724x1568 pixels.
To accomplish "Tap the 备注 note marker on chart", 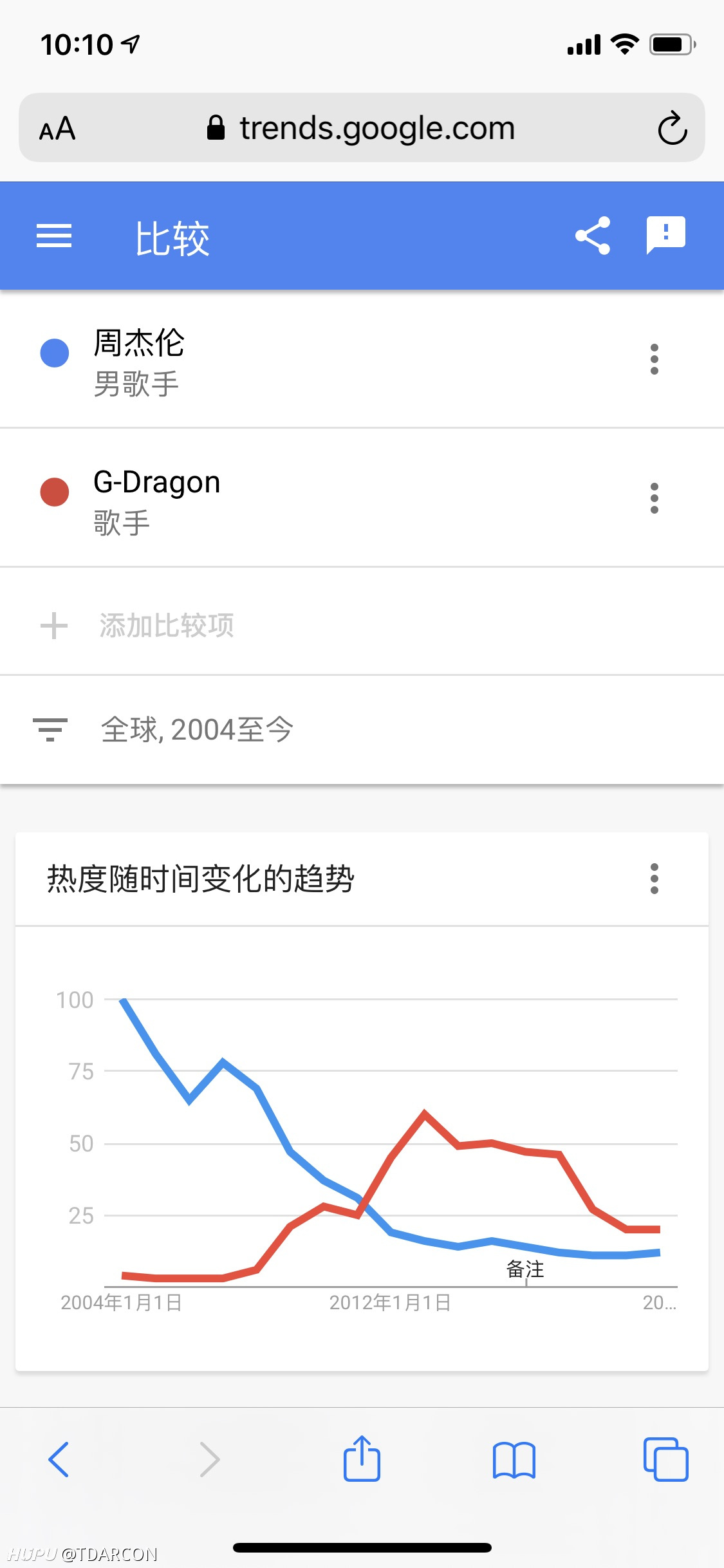I will coord(525,1269).
